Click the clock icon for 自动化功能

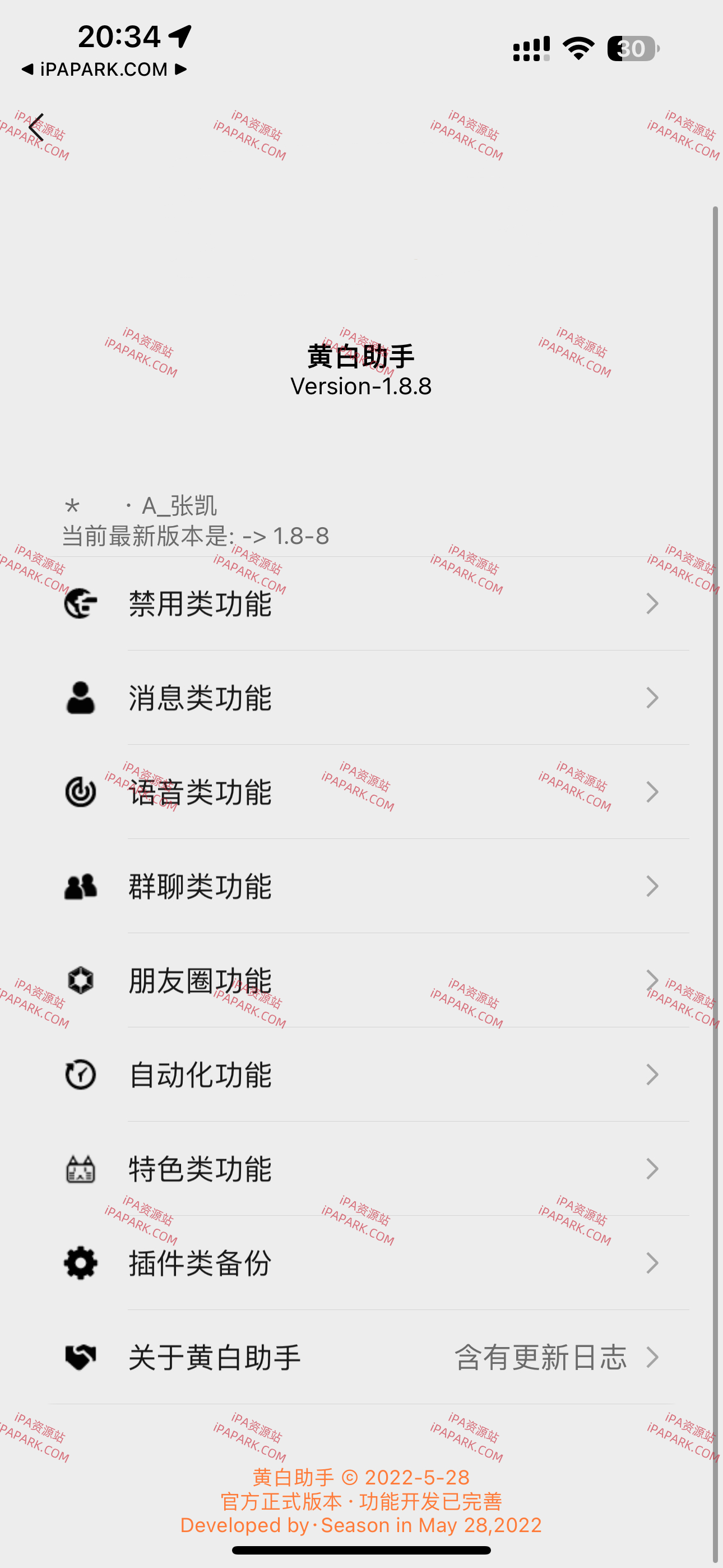(x=80, y=1074)
